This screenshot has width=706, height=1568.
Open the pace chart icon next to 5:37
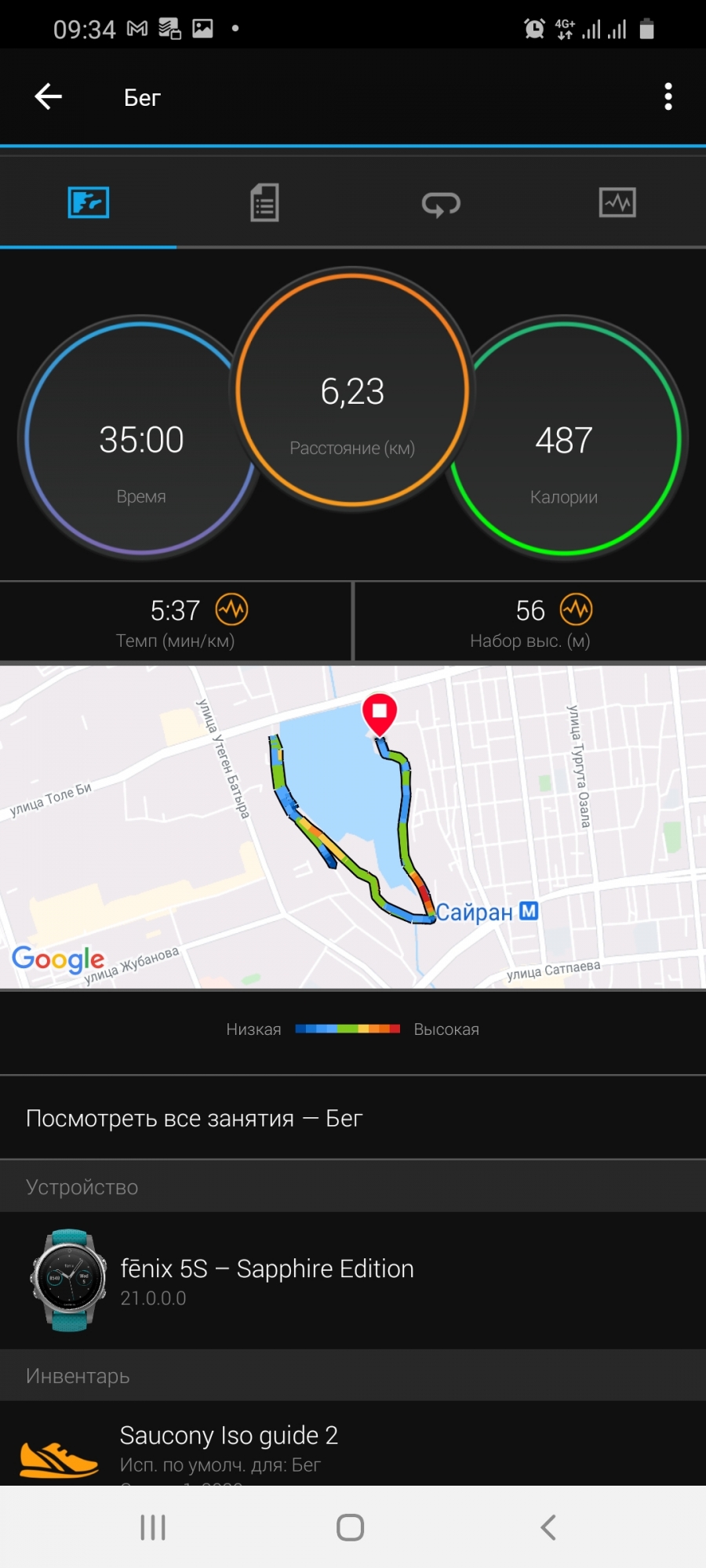point(232,609)
